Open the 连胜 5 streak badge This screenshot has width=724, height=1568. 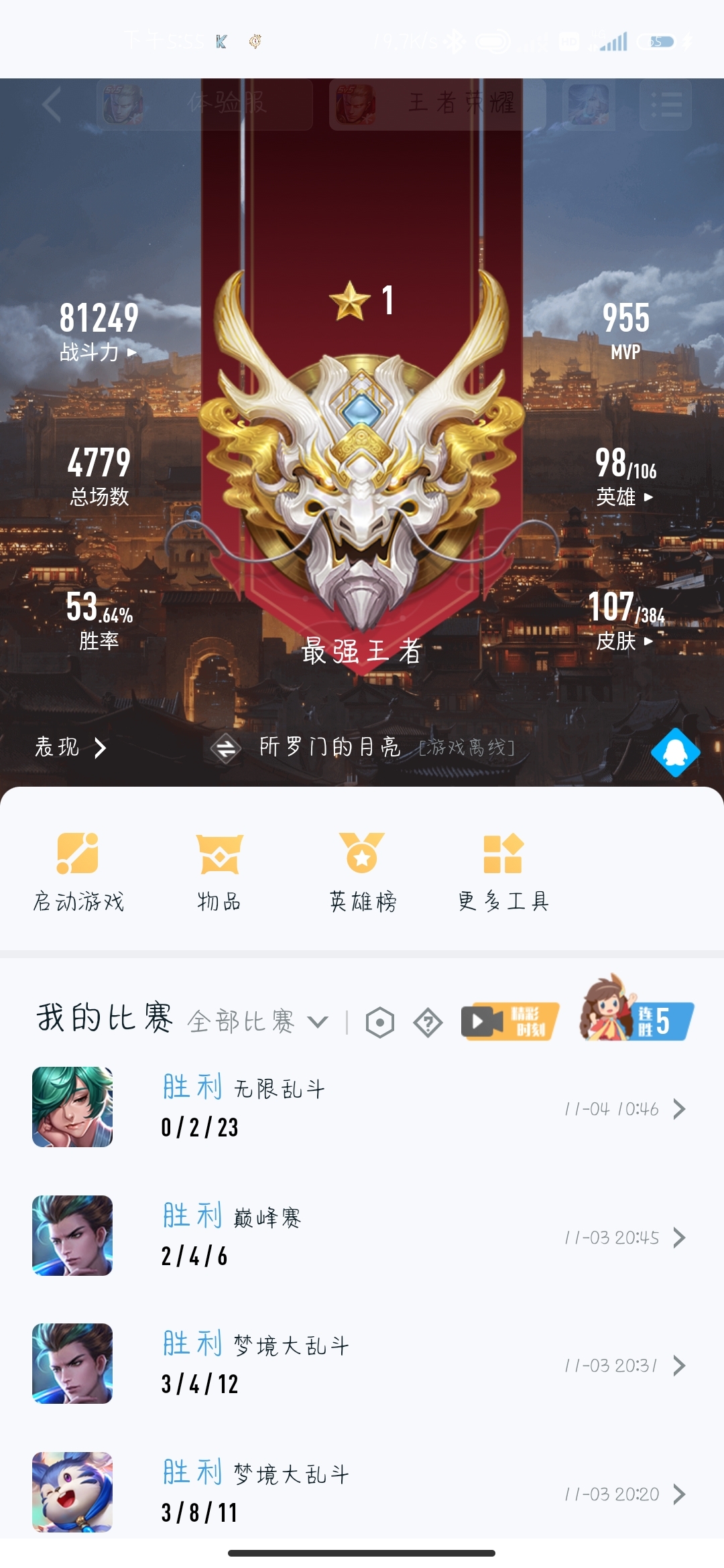pos(637,1012)
